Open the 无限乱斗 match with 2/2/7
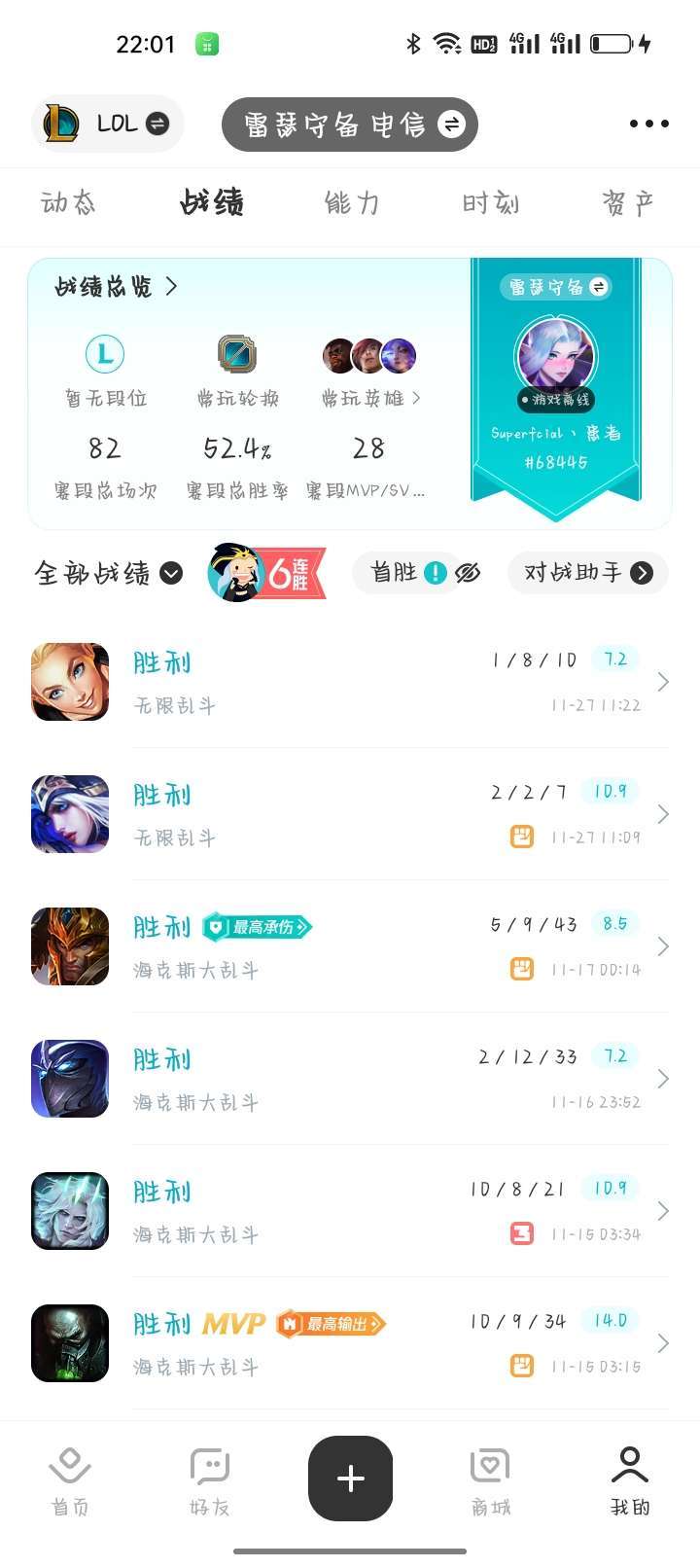This screenshot has height=1568, width=700. point(350,814)
